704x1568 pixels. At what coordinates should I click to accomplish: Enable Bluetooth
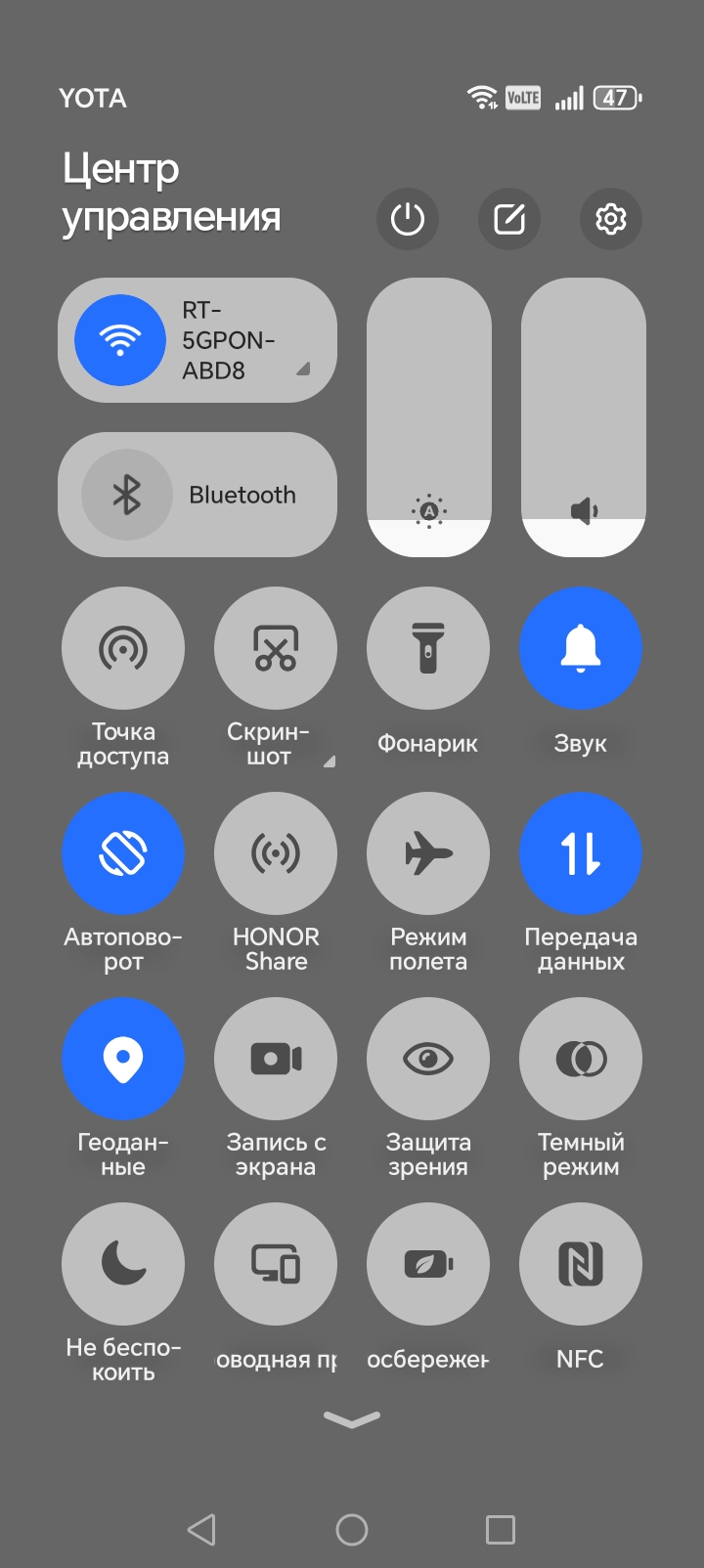(x=127, y=495)
